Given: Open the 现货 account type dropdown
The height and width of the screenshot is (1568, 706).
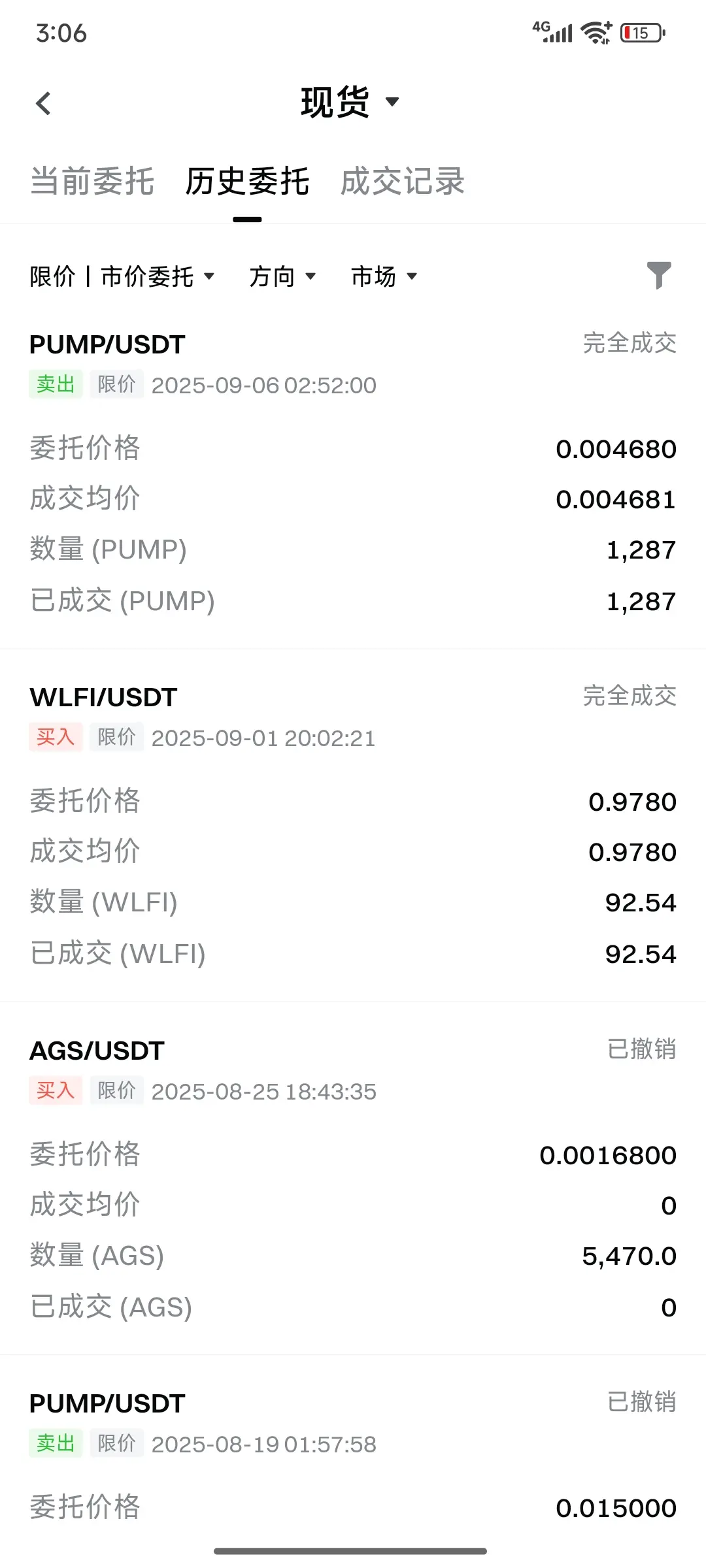Looking at the screenshot, I should [349, 103].
